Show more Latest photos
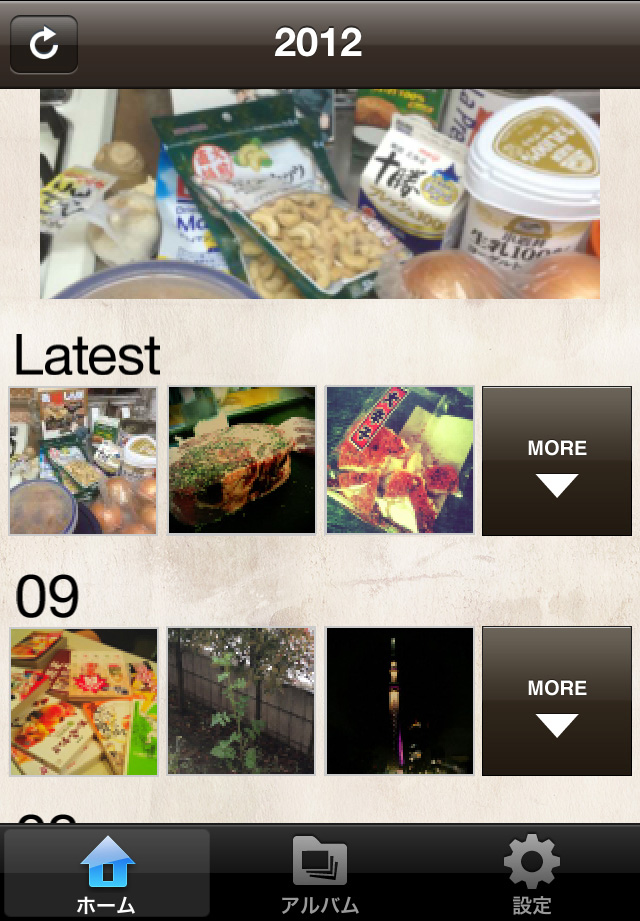 point(557,461)
